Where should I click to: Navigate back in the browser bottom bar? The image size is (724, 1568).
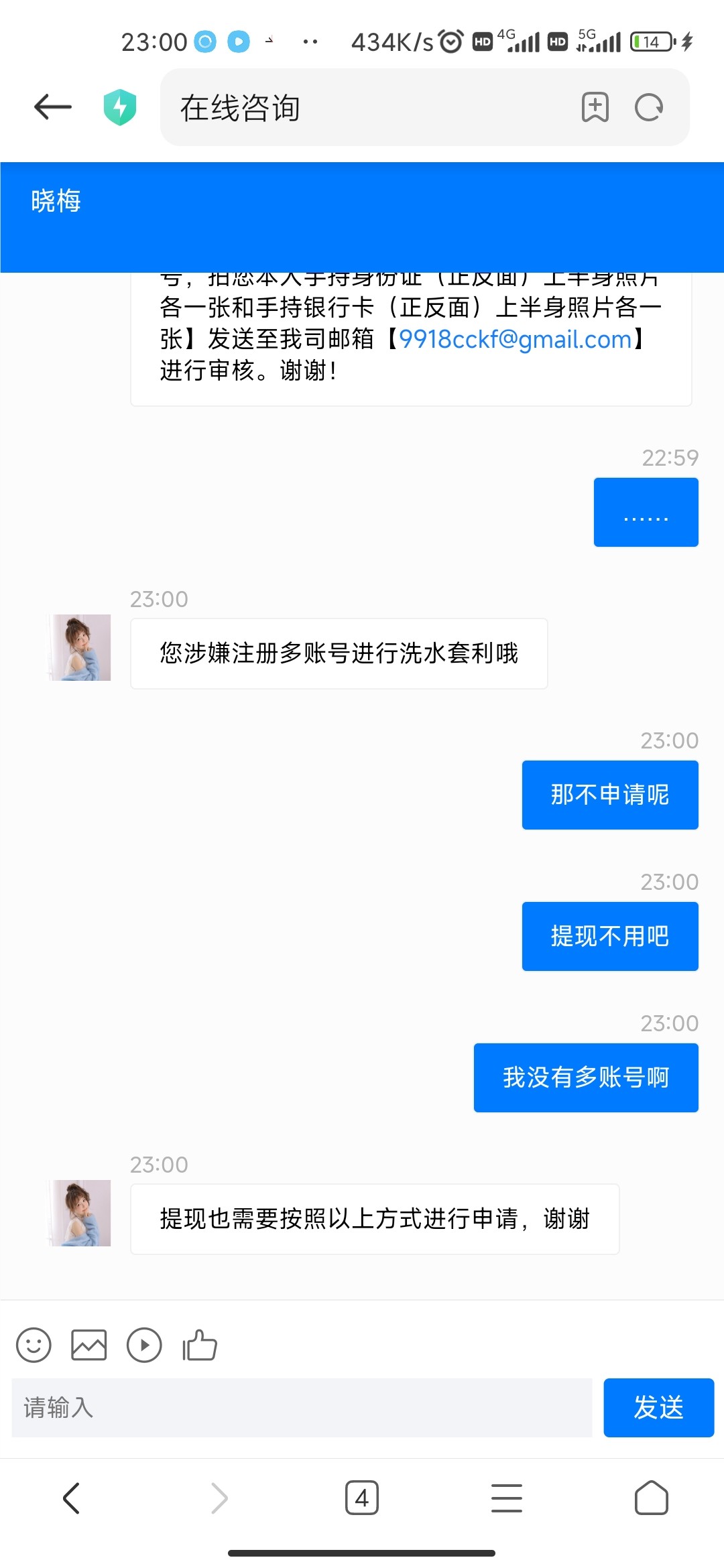72,1498
